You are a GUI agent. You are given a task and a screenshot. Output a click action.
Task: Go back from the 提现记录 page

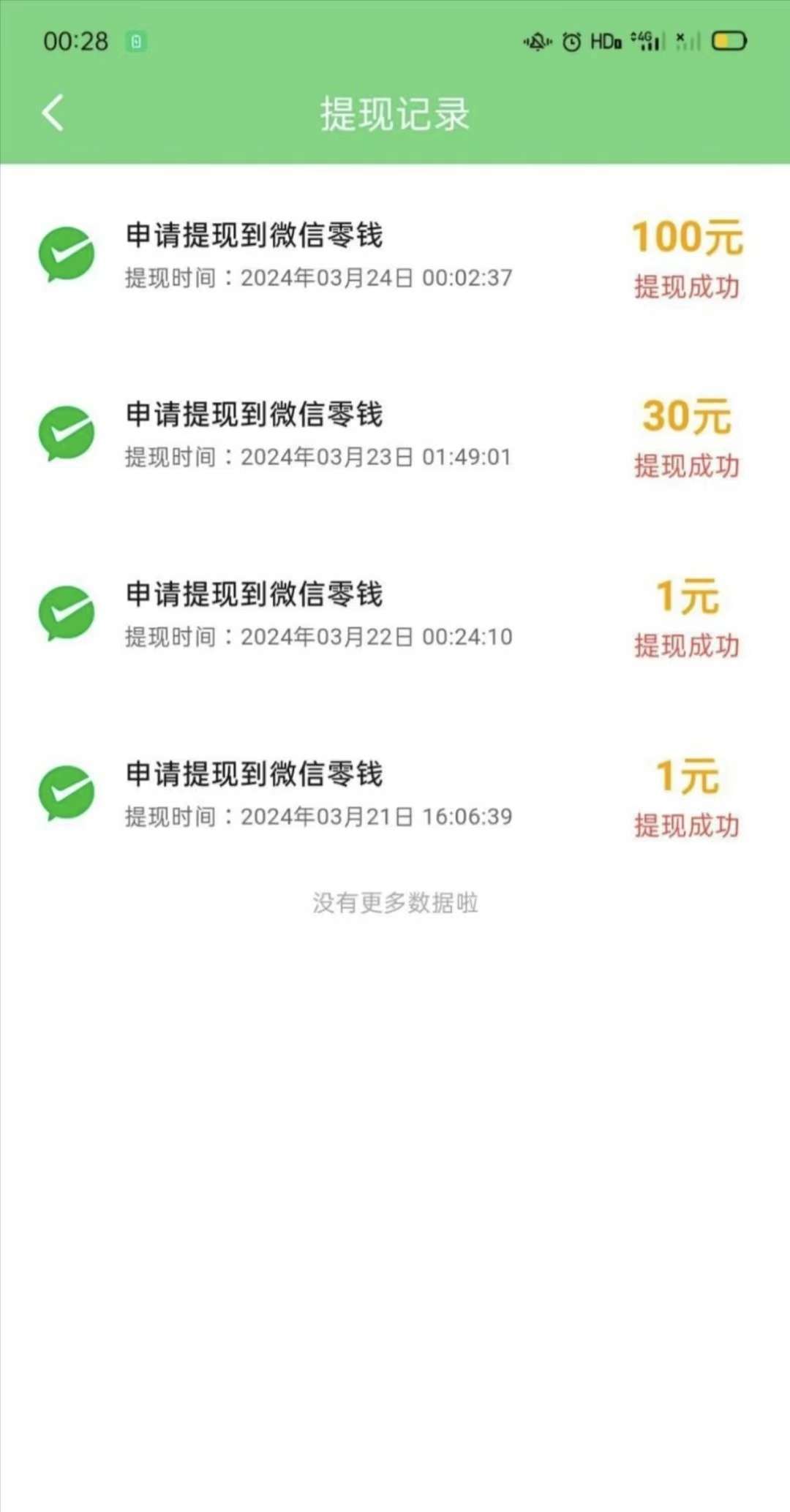53,113
